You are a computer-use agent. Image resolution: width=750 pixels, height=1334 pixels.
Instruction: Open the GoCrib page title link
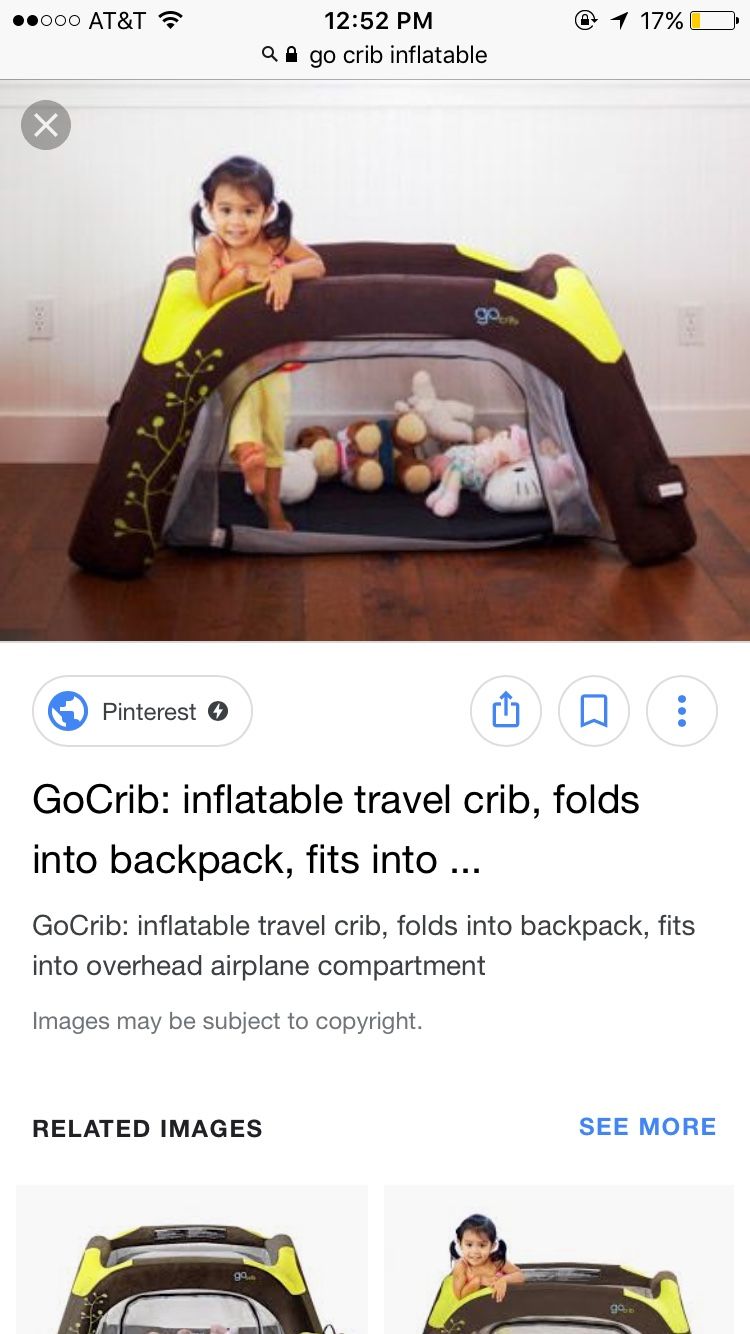pos(336,829)
